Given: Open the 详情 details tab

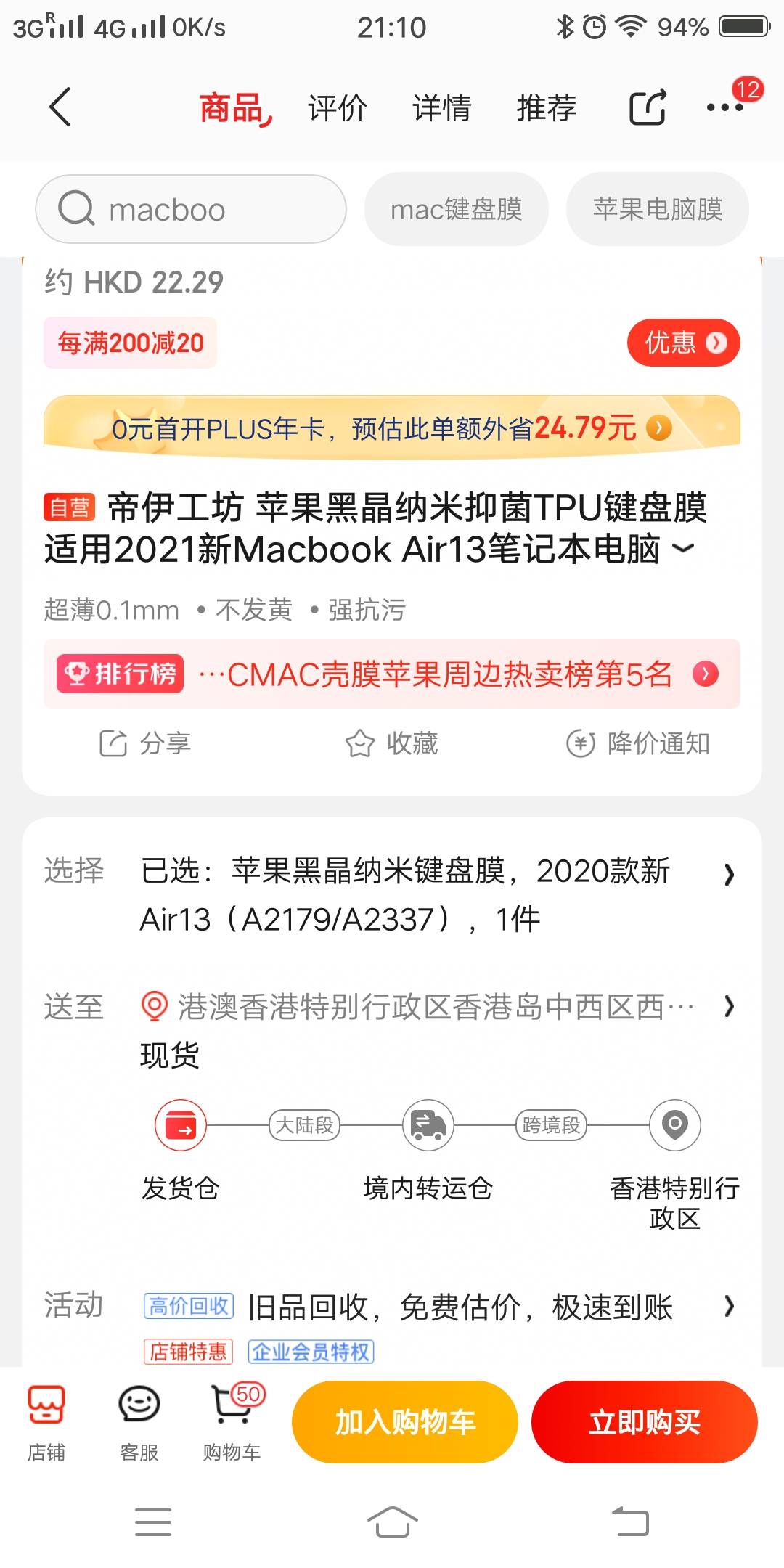Looking at the screenshot, I should [x=441, y=107].
